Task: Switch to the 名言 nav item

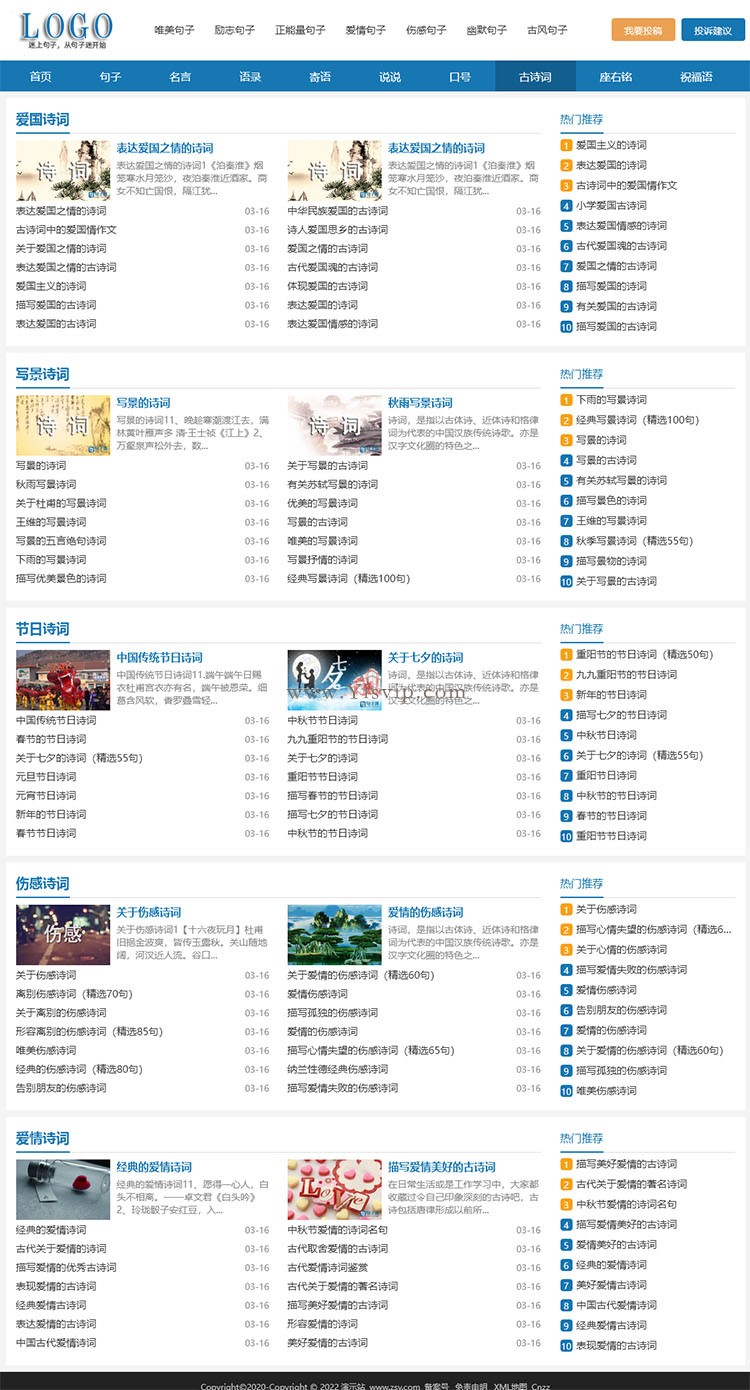Action: click(x=180, y=77)
